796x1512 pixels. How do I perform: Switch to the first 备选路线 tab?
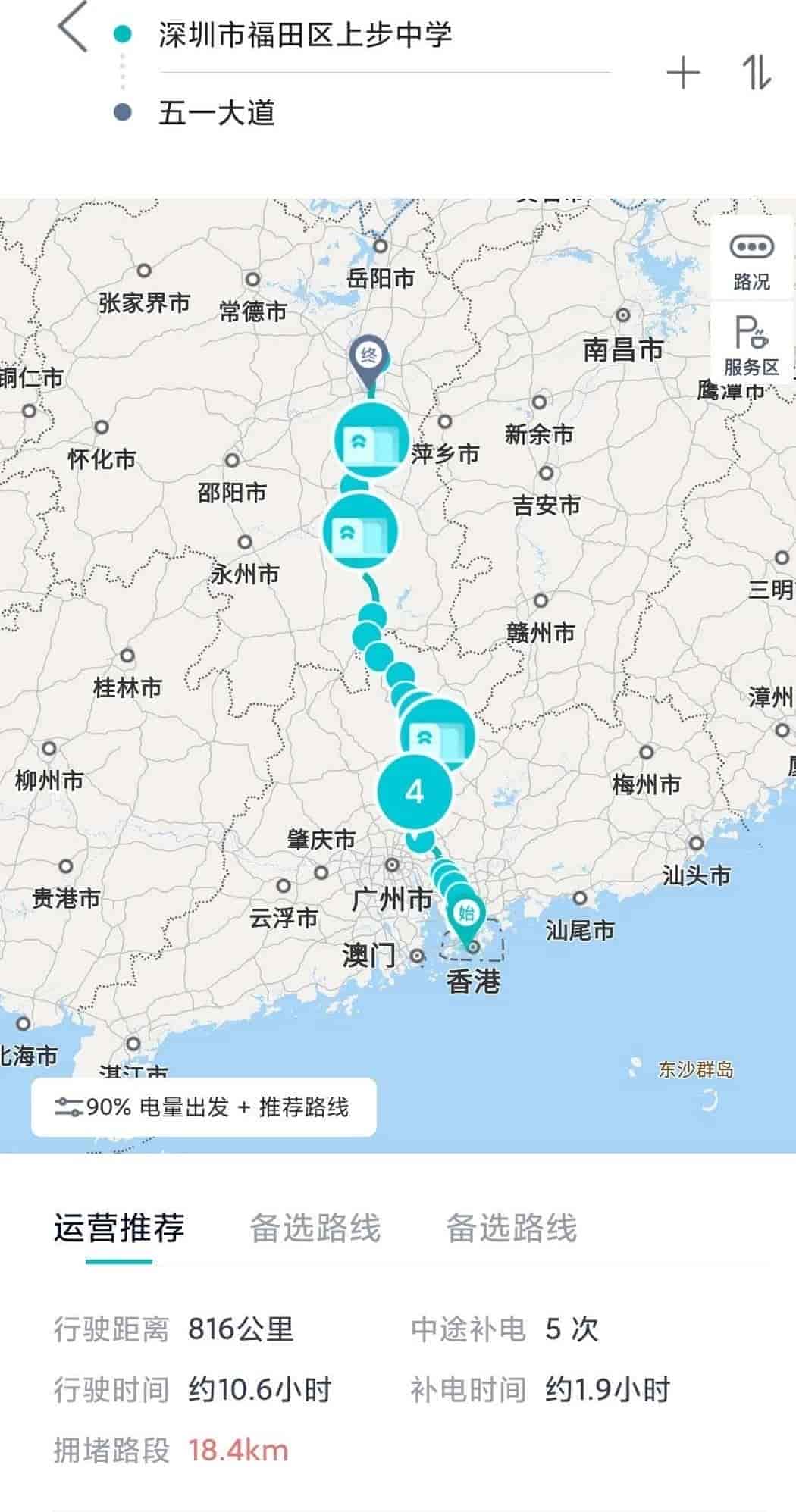click(315, 1227)
